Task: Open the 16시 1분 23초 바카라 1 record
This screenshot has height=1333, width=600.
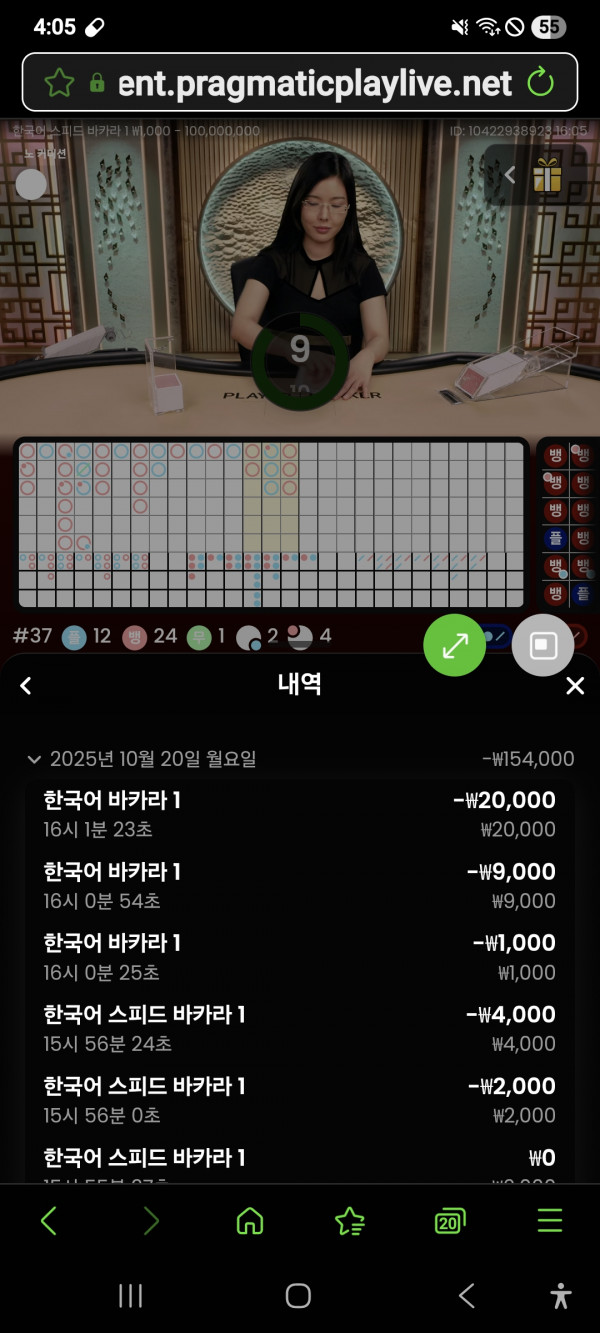Action: [x=300, y=814]
